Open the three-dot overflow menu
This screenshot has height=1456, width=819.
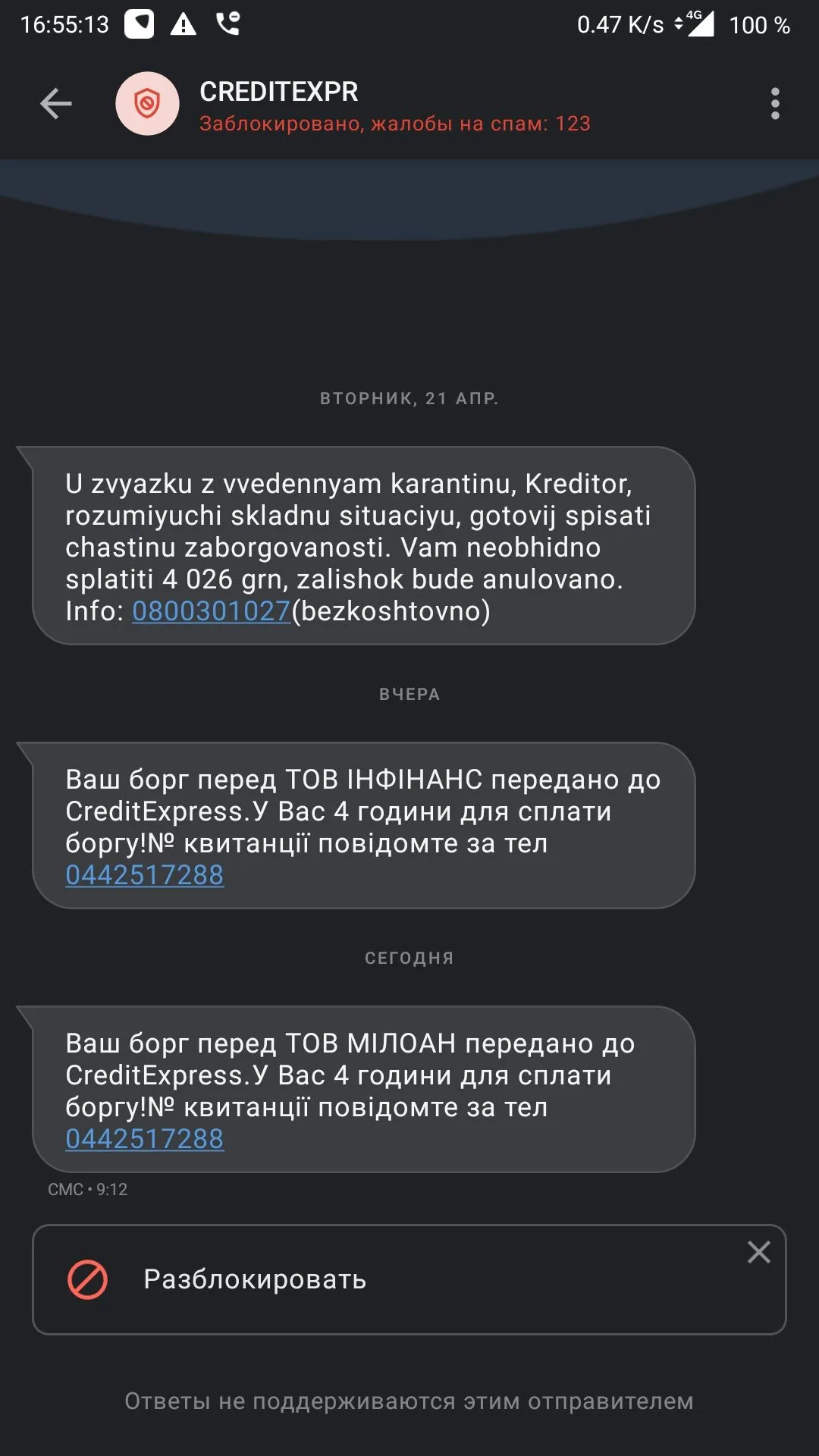click(x=774, y=104)
